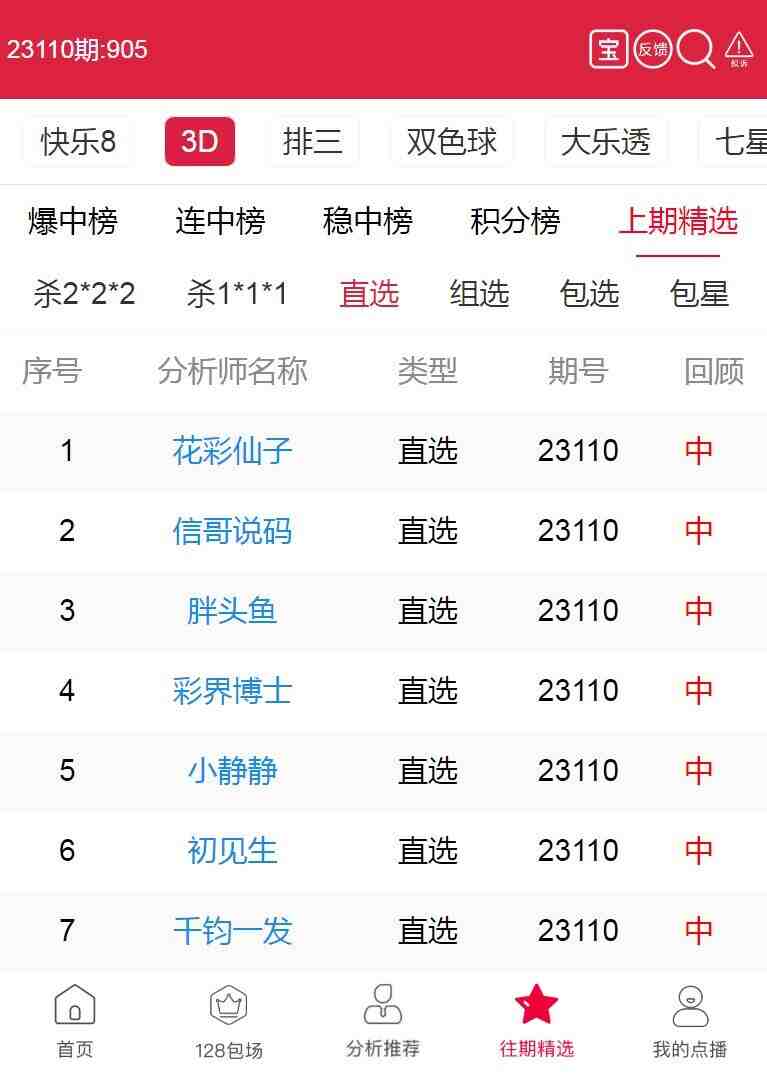
Task: Switch to the 双色球 tab
Action: point(451,141)
